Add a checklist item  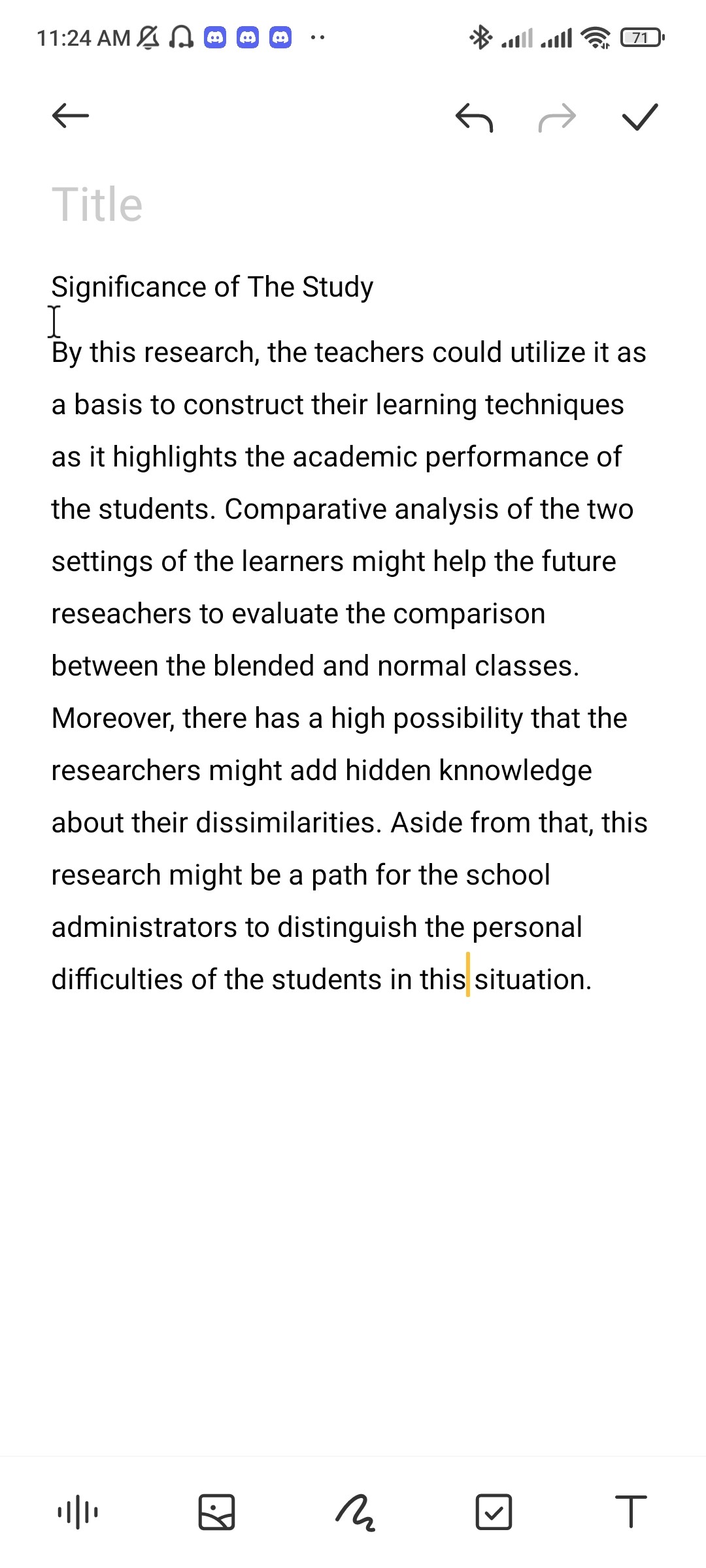point(494,1512)
